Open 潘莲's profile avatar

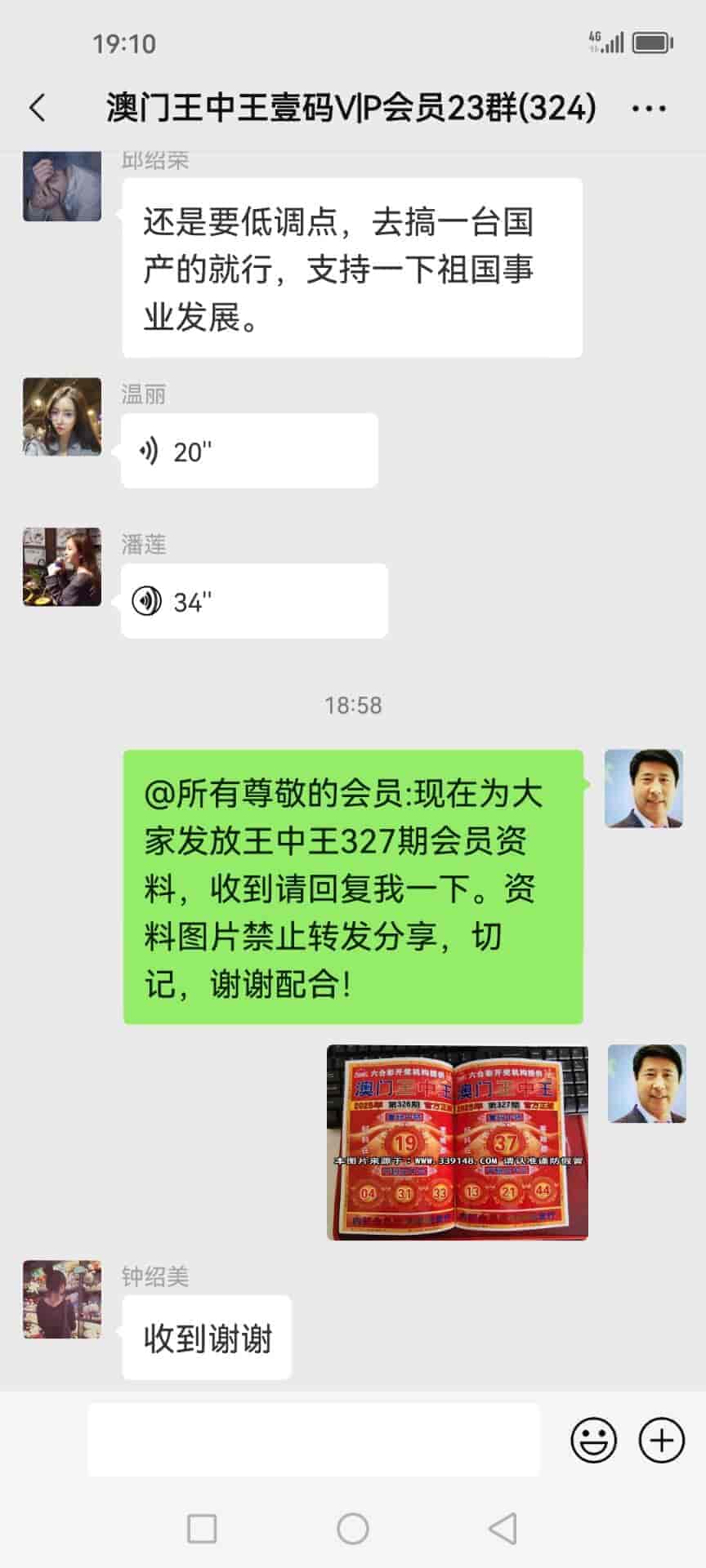62,567
